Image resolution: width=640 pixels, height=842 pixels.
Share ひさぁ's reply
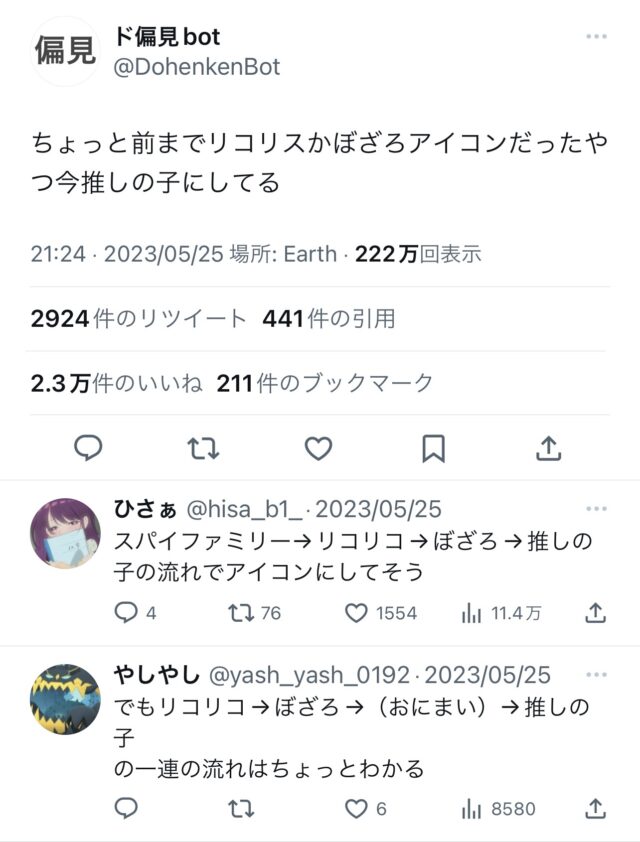click(595, 613)
